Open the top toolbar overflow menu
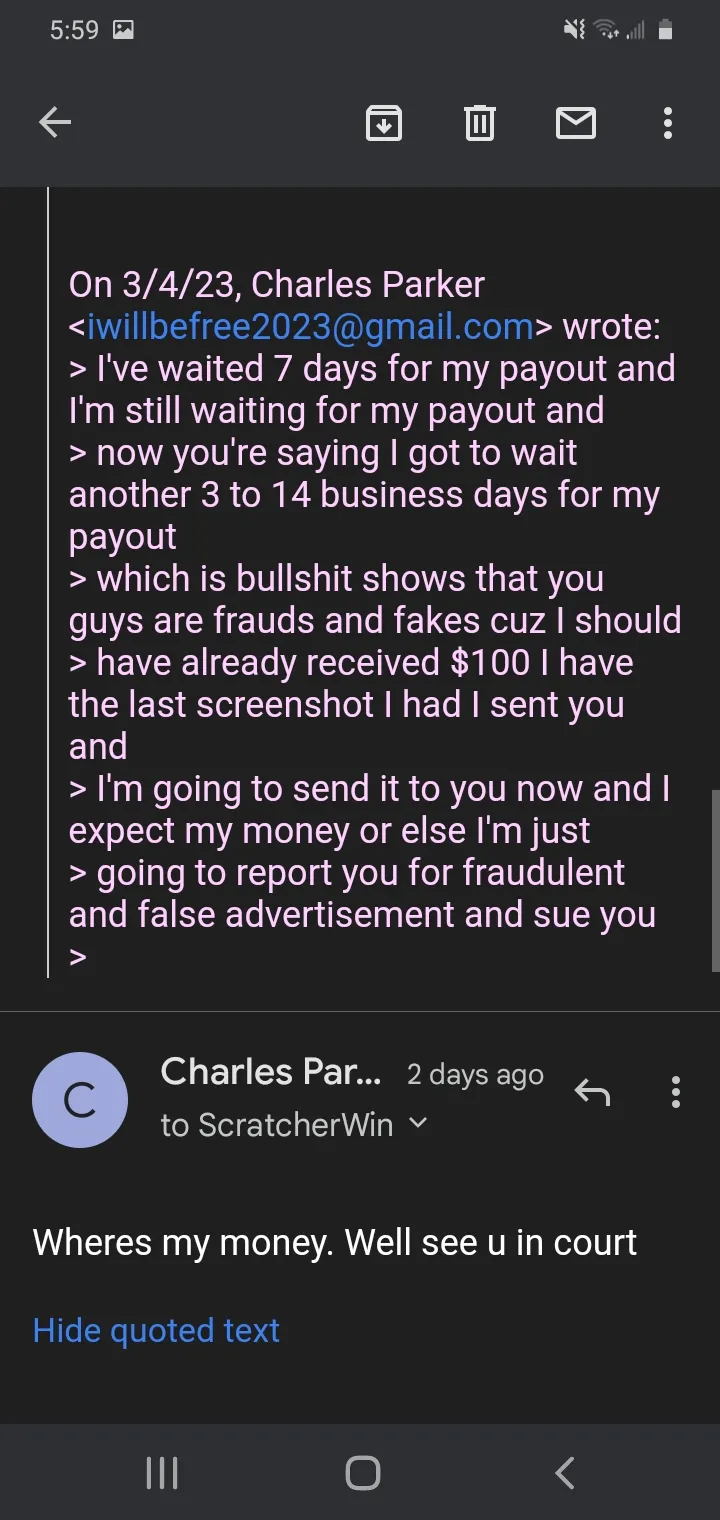 click(x=667, y=123)
